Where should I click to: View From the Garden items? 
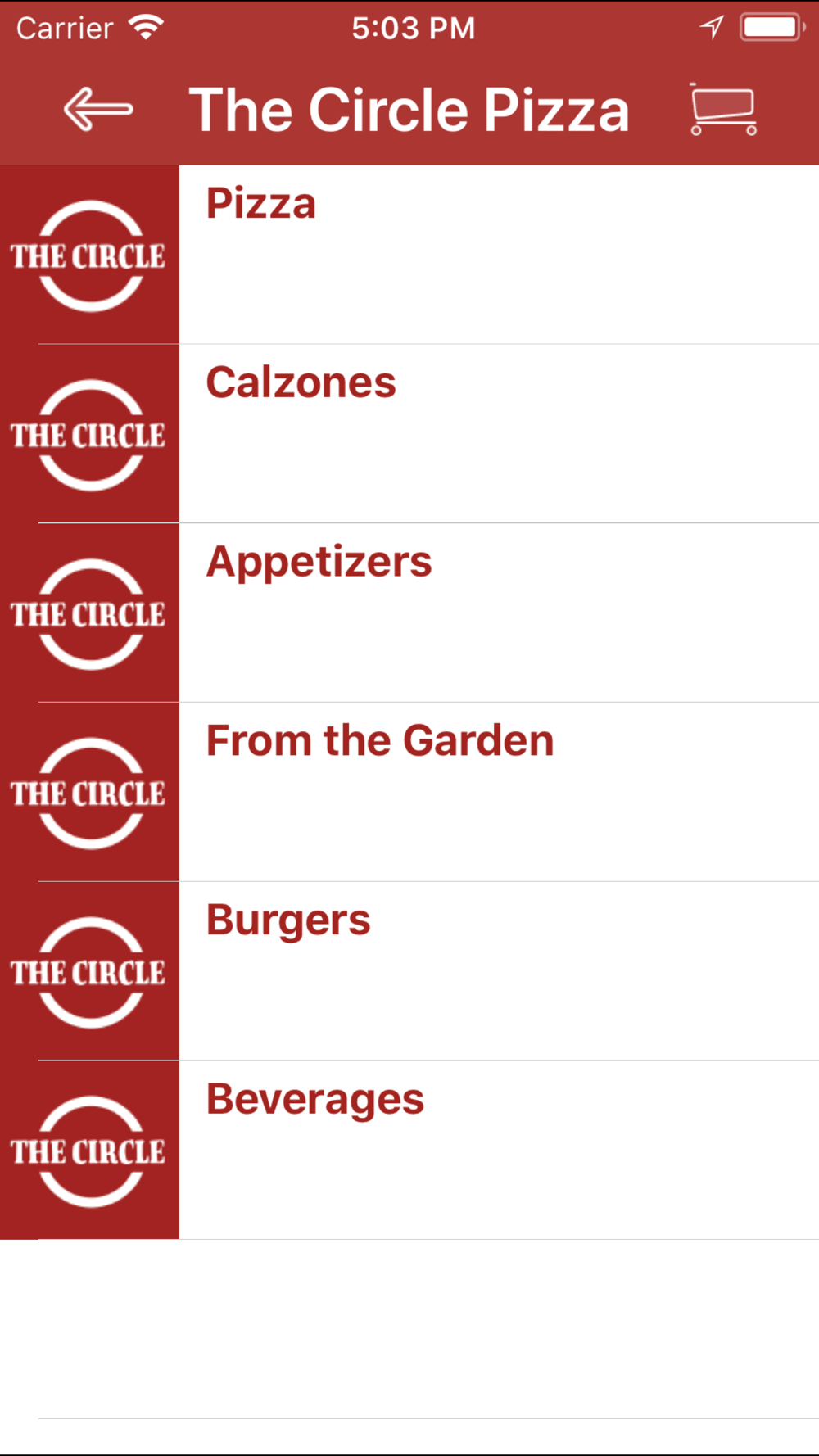coord(380,741)
